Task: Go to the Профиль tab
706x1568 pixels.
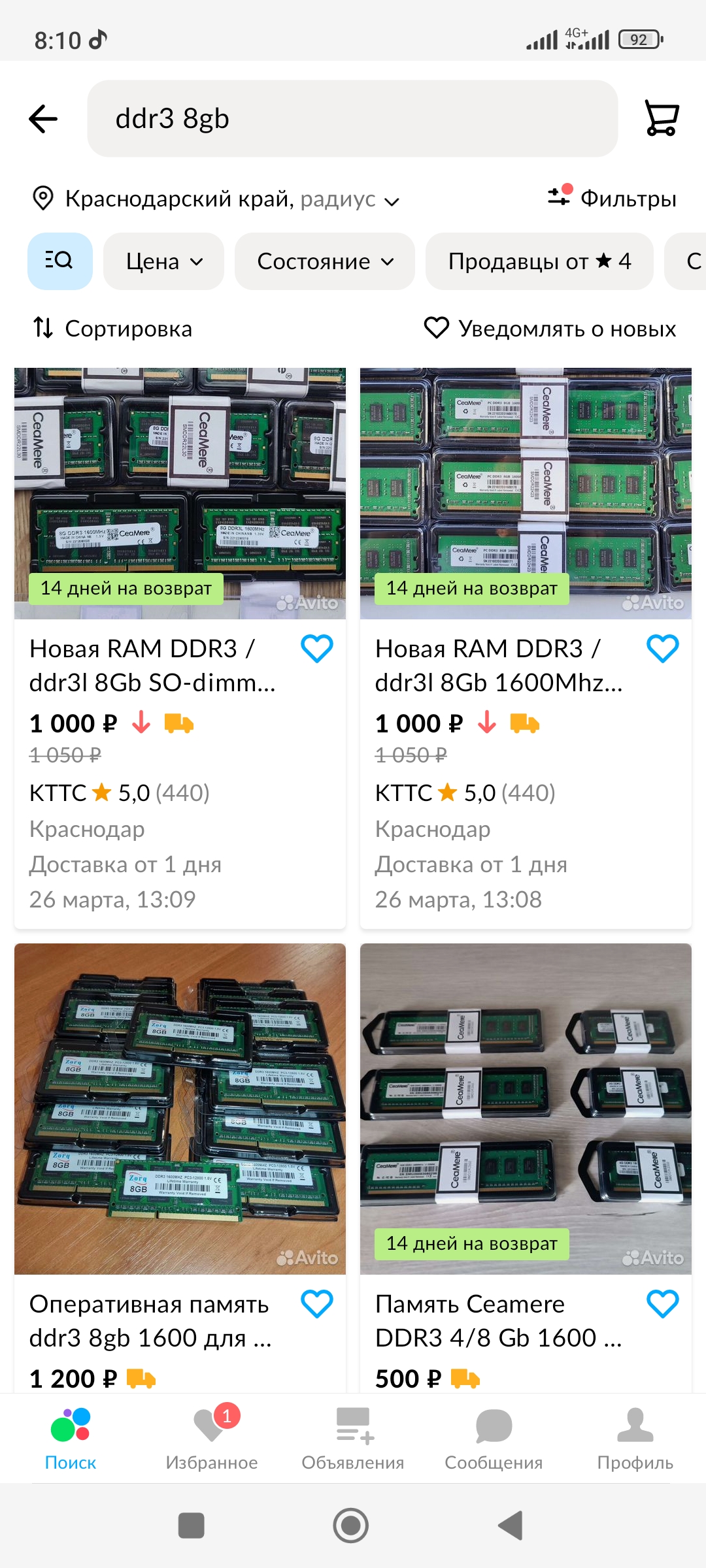Action: 635,1439
